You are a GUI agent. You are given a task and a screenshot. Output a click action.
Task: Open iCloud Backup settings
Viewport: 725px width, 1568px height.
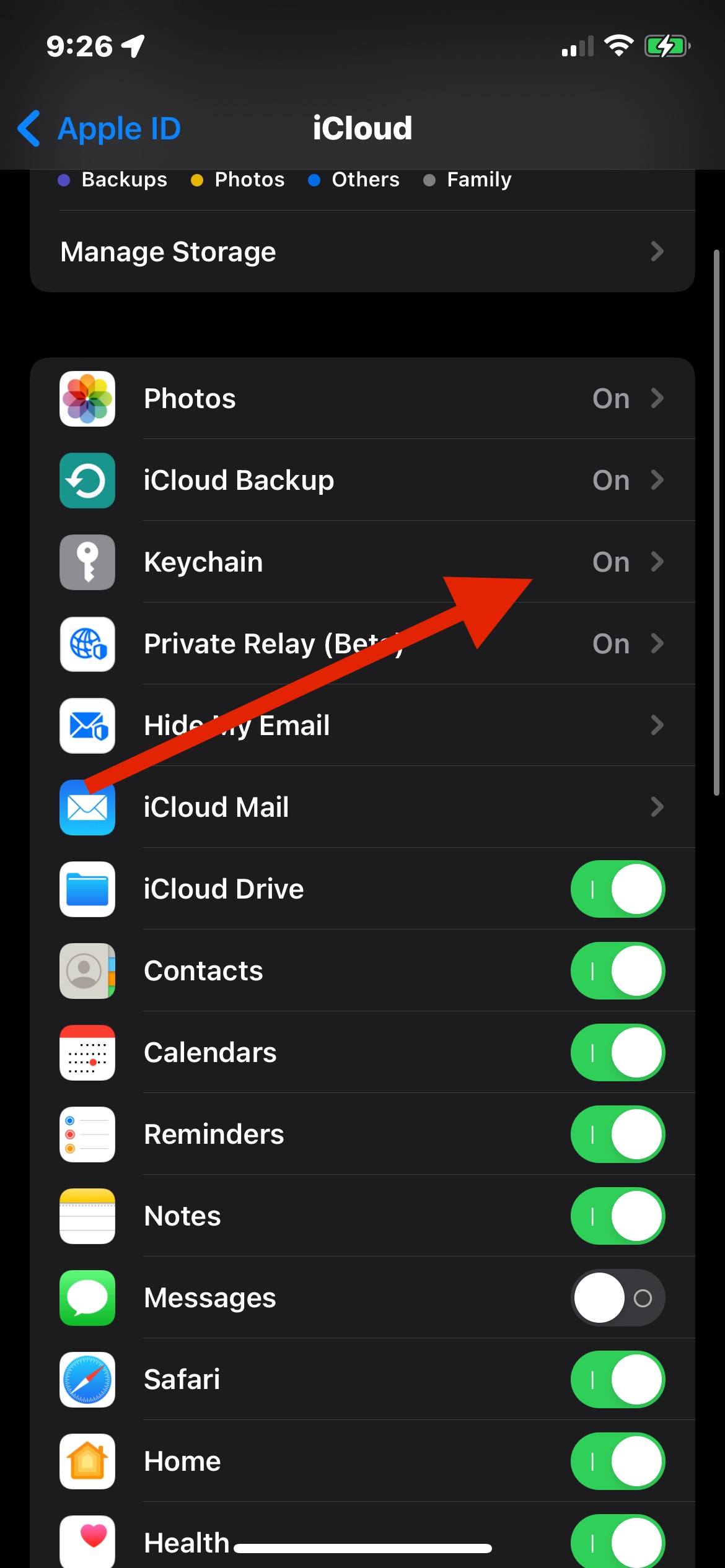(362, 481)
